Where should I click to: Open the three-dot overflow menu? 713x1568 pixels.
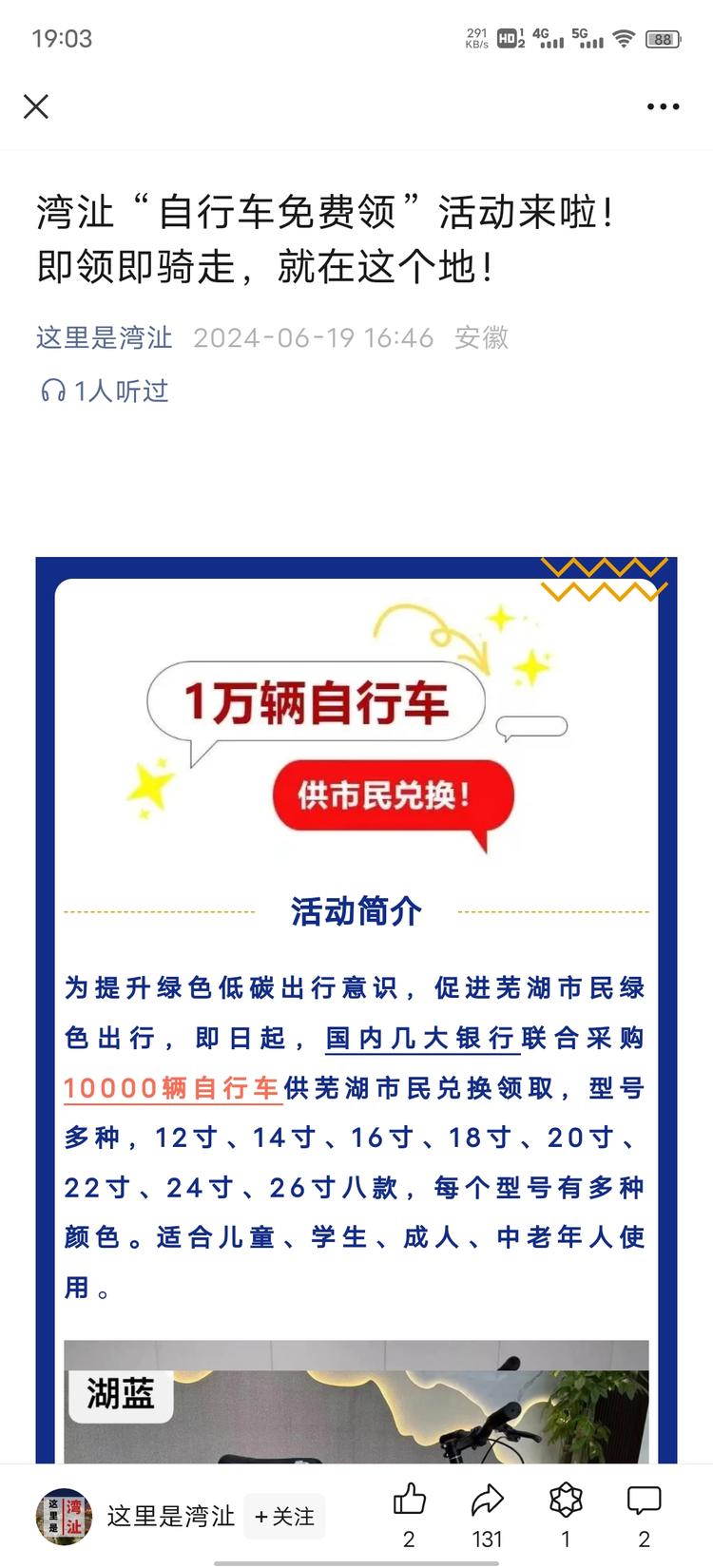point(663,106)
